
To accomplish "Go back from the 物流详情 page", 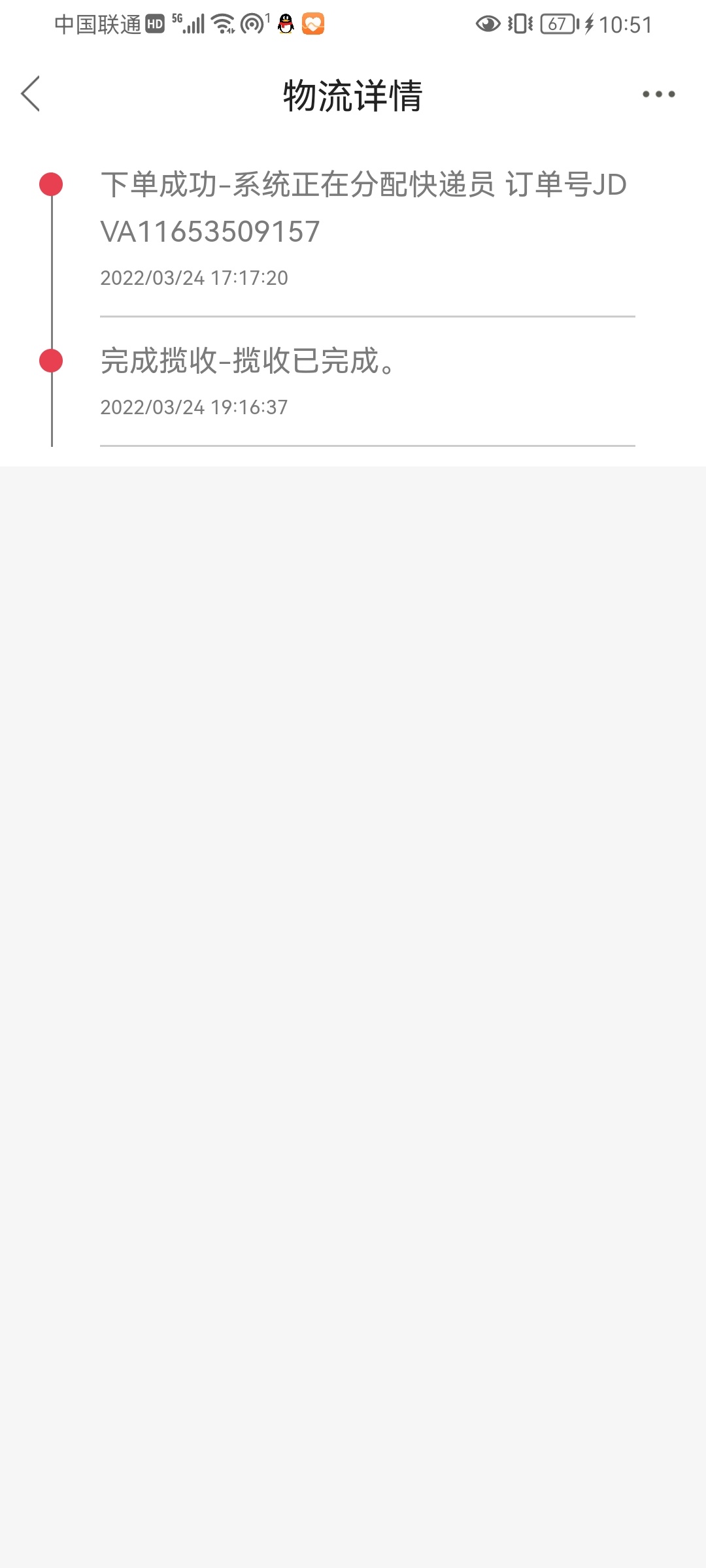I will (31, 93).
